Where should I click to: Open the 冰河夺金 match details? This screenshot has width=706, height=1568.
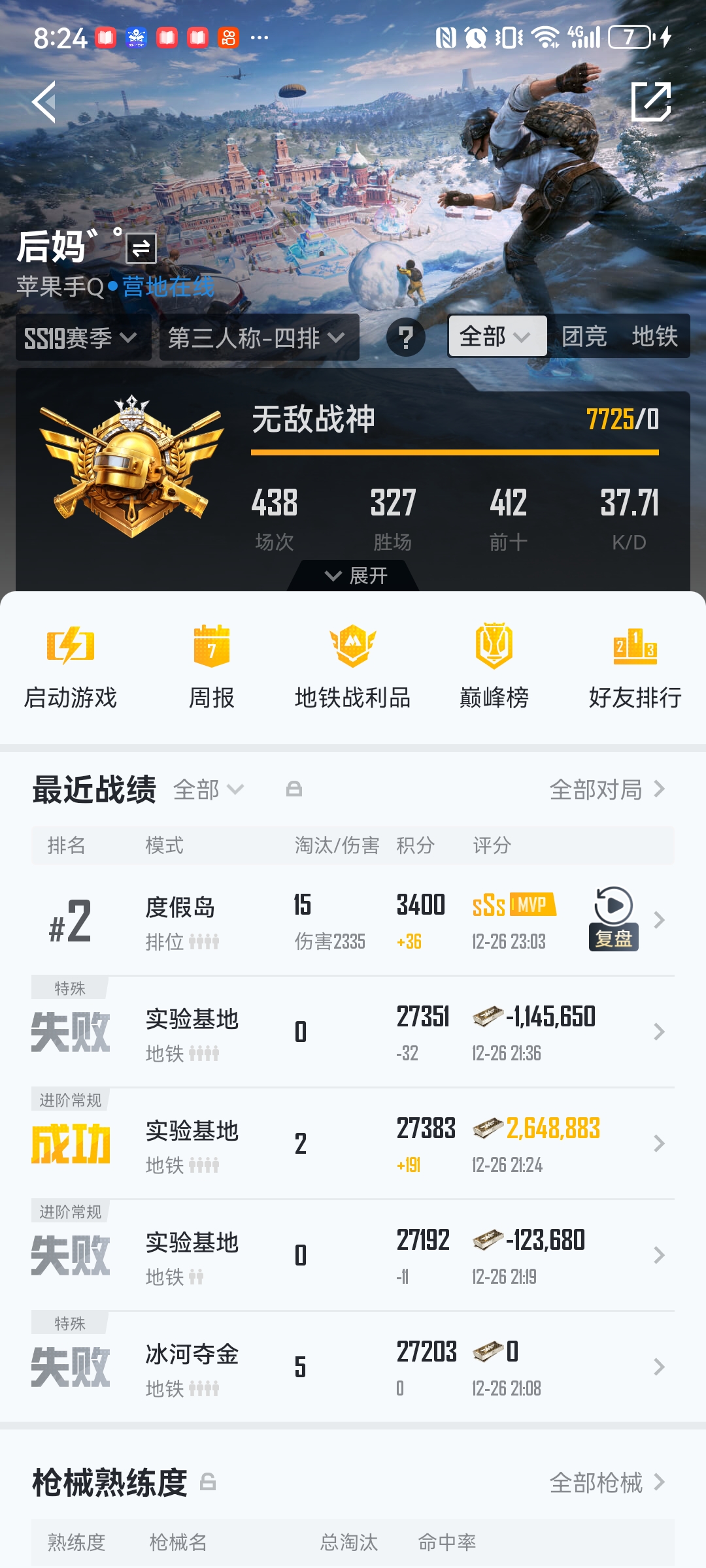353,1367
